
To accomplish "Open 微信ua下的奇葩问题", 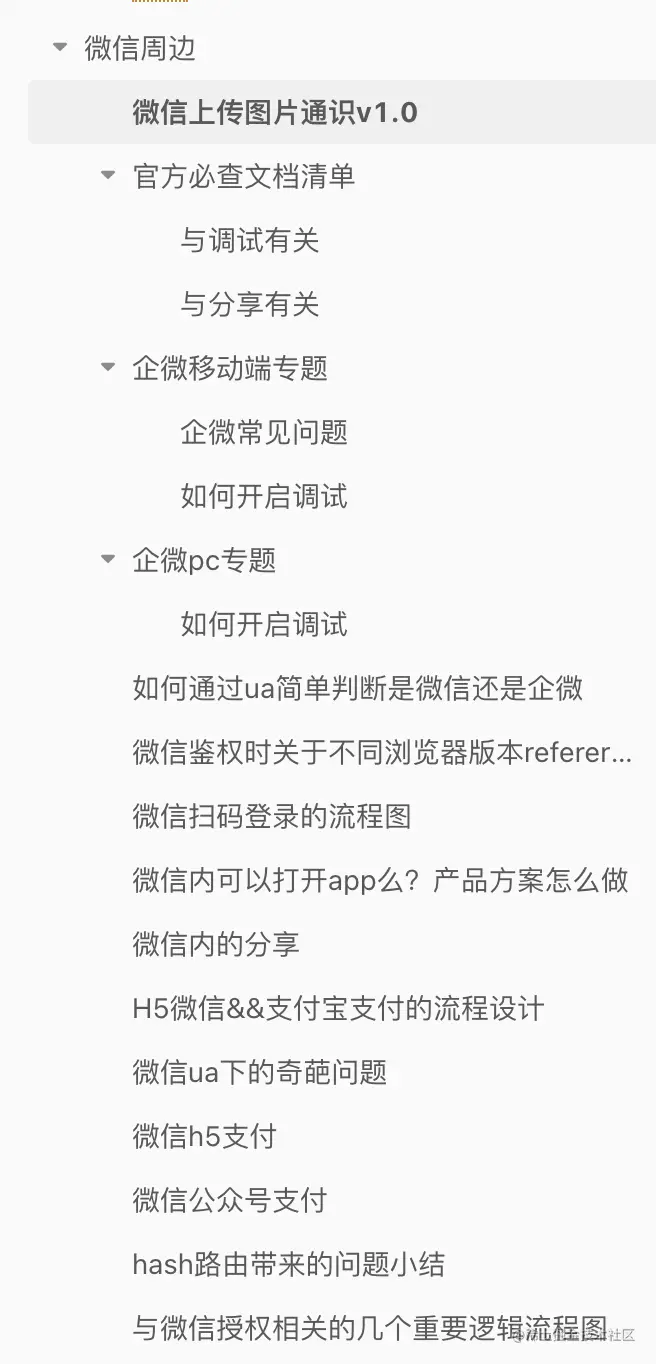I will [x=259, y=1072].
